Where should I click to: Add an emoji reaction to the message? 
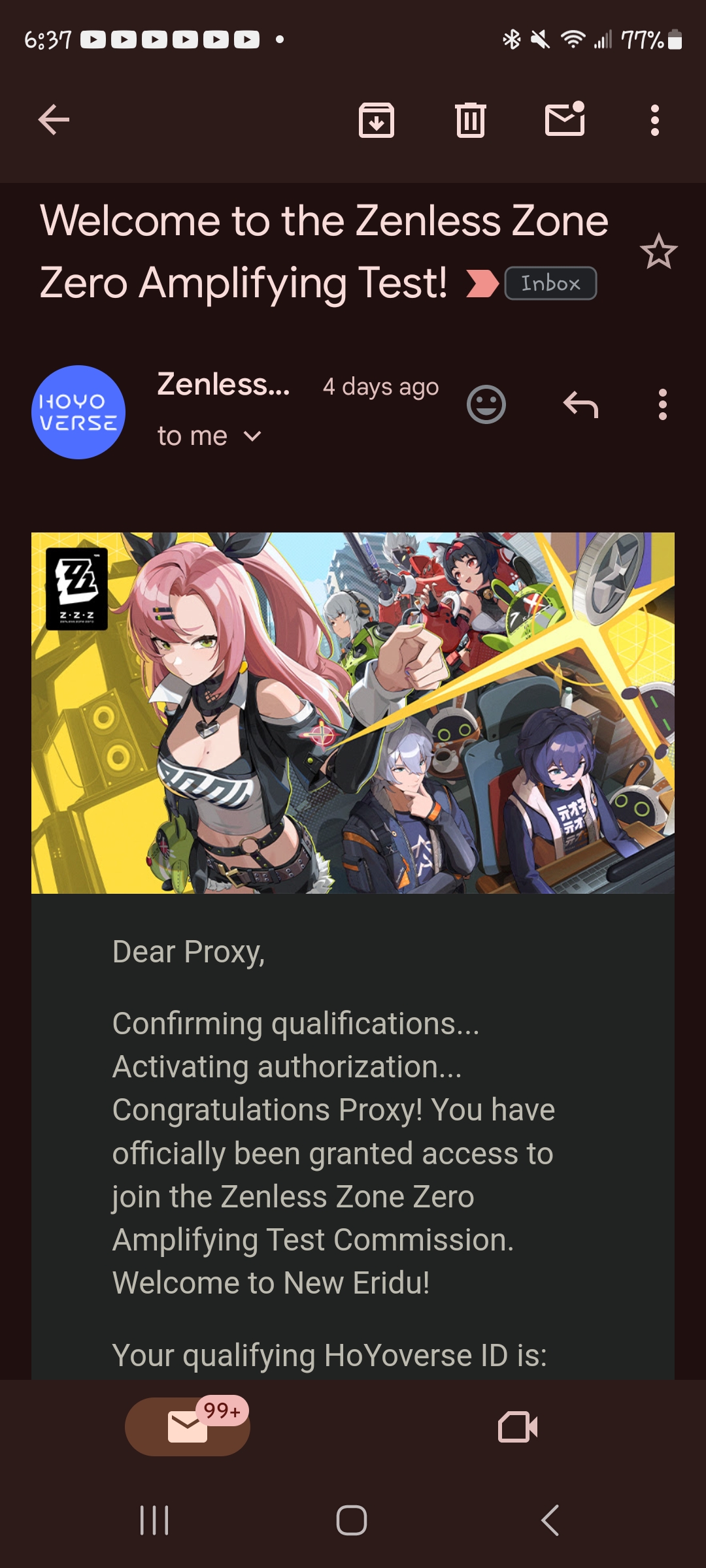pos(486,405)
